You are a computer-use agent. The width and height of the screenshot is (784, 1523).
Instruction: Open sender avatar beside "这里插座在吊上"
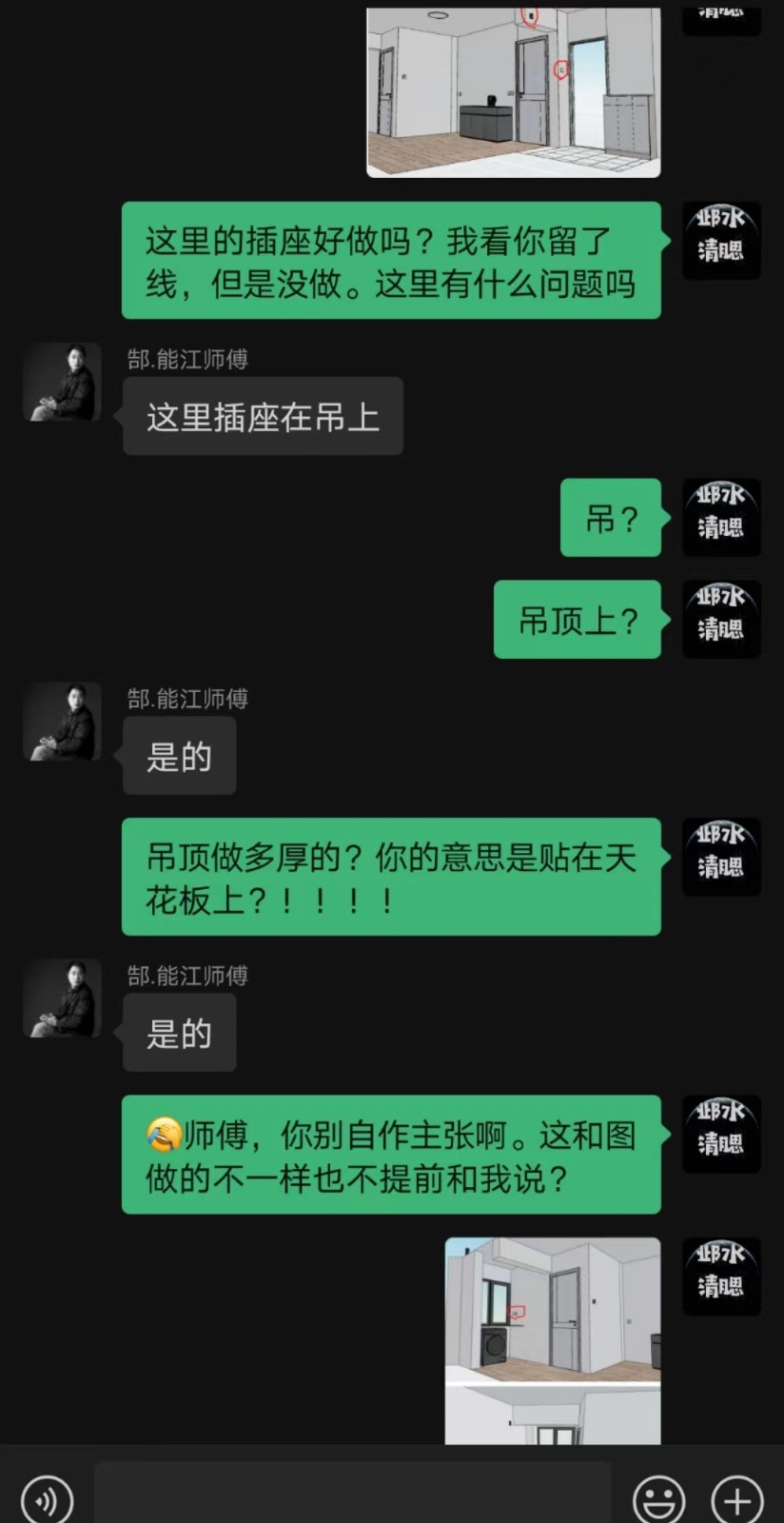[62, 382]
